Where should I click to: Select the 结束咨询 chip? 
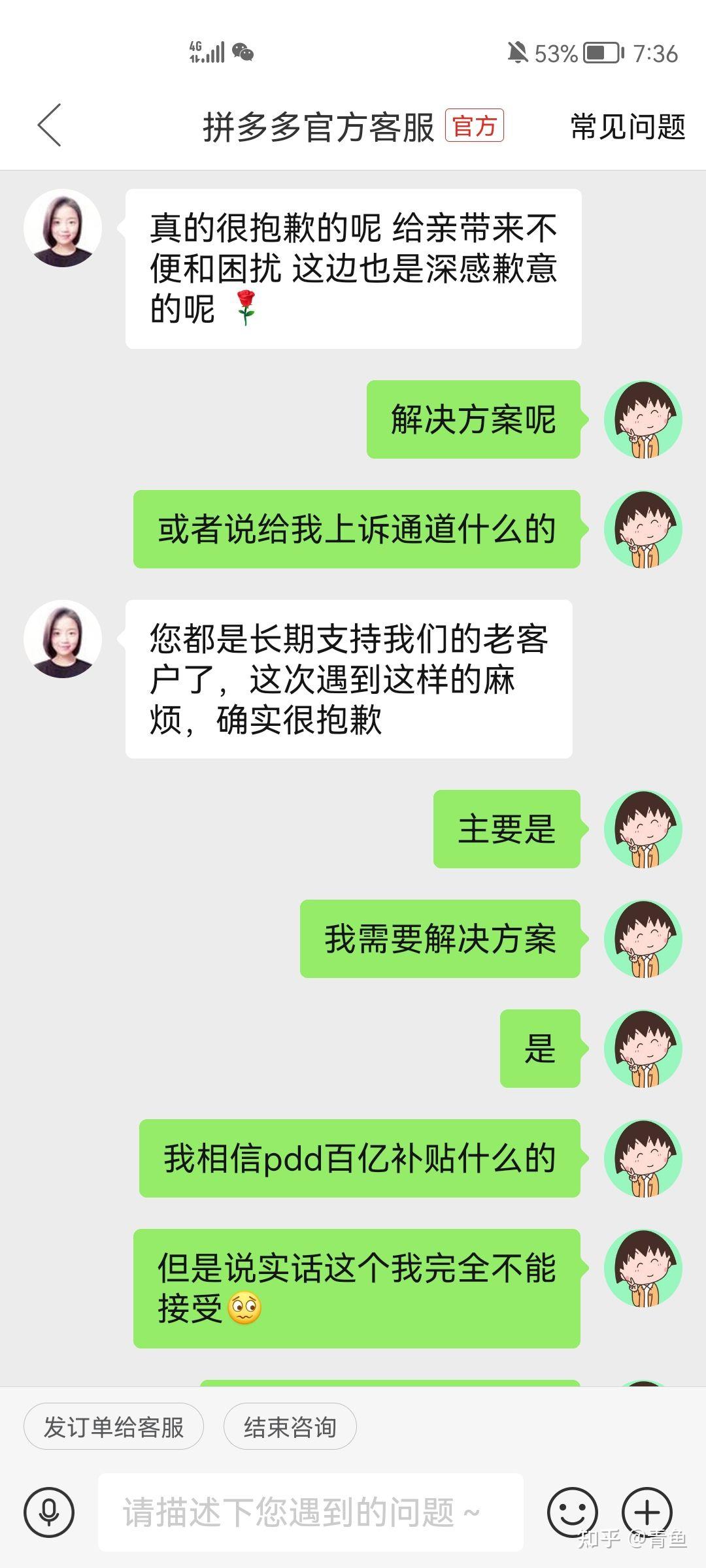(290, 1428)
